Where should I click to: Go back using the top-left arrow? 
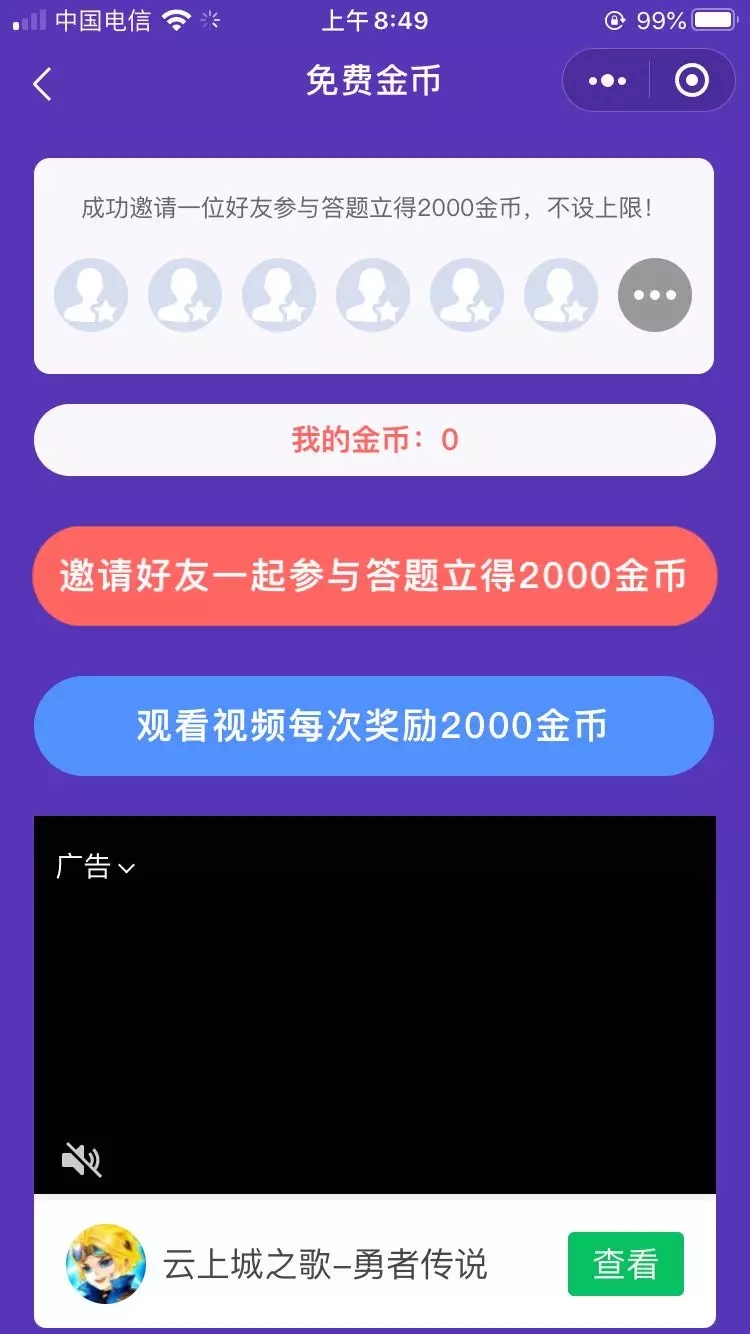42,84
